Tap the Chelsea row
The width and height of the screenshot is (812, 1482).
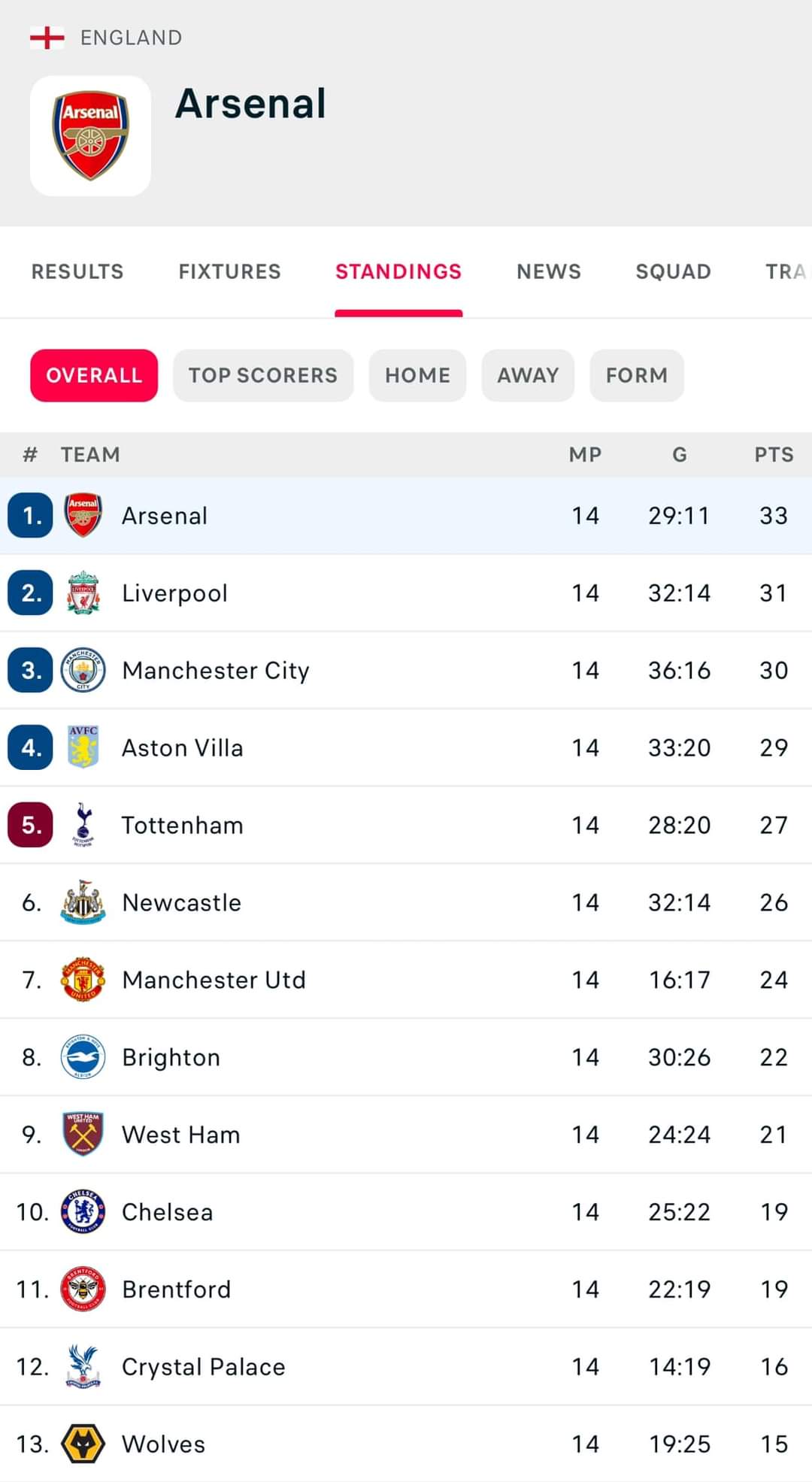pos(406,1212)
